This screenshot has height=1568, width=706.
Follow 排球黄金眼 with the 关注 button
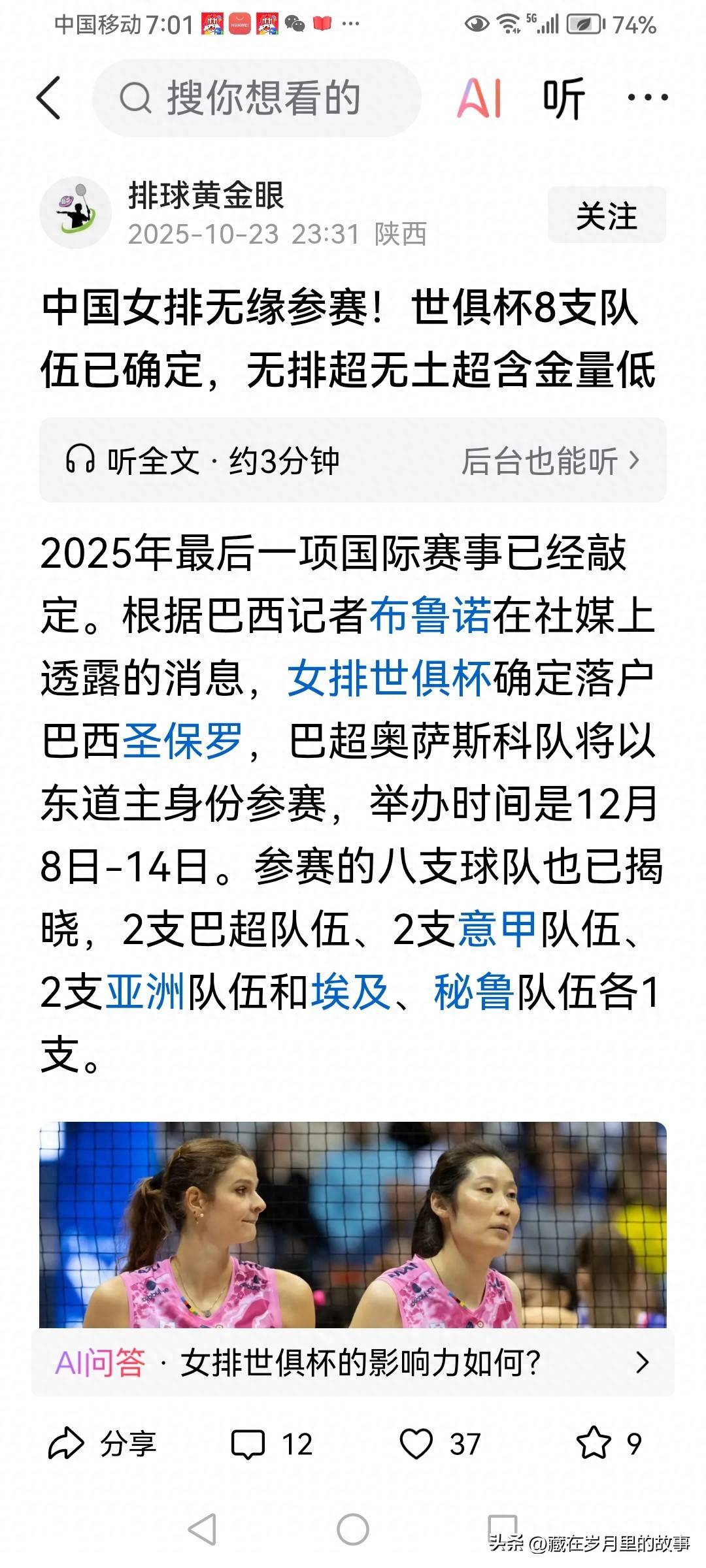606,215
